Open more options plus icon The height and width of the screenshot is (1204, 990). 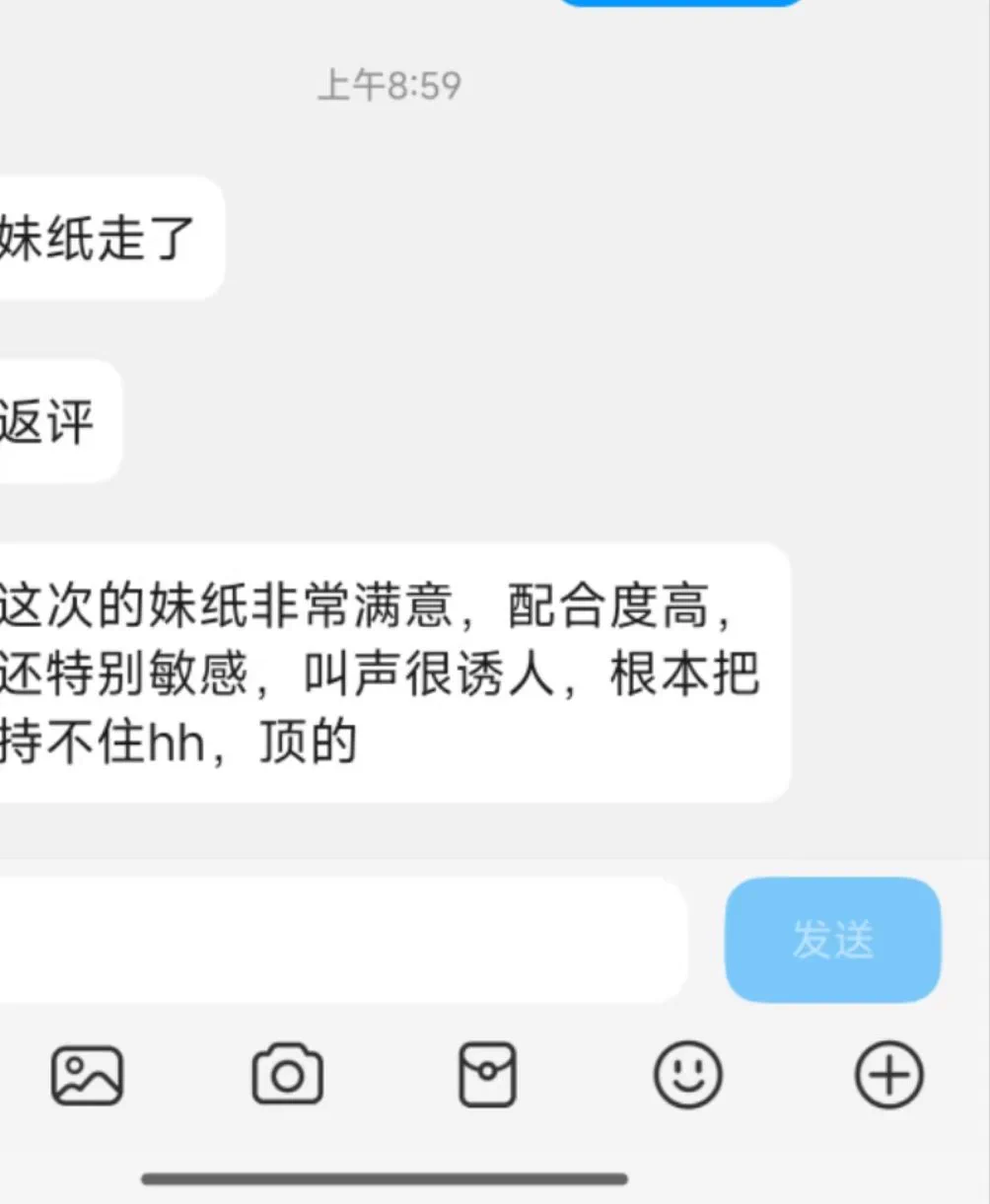tap(888, 1075)
